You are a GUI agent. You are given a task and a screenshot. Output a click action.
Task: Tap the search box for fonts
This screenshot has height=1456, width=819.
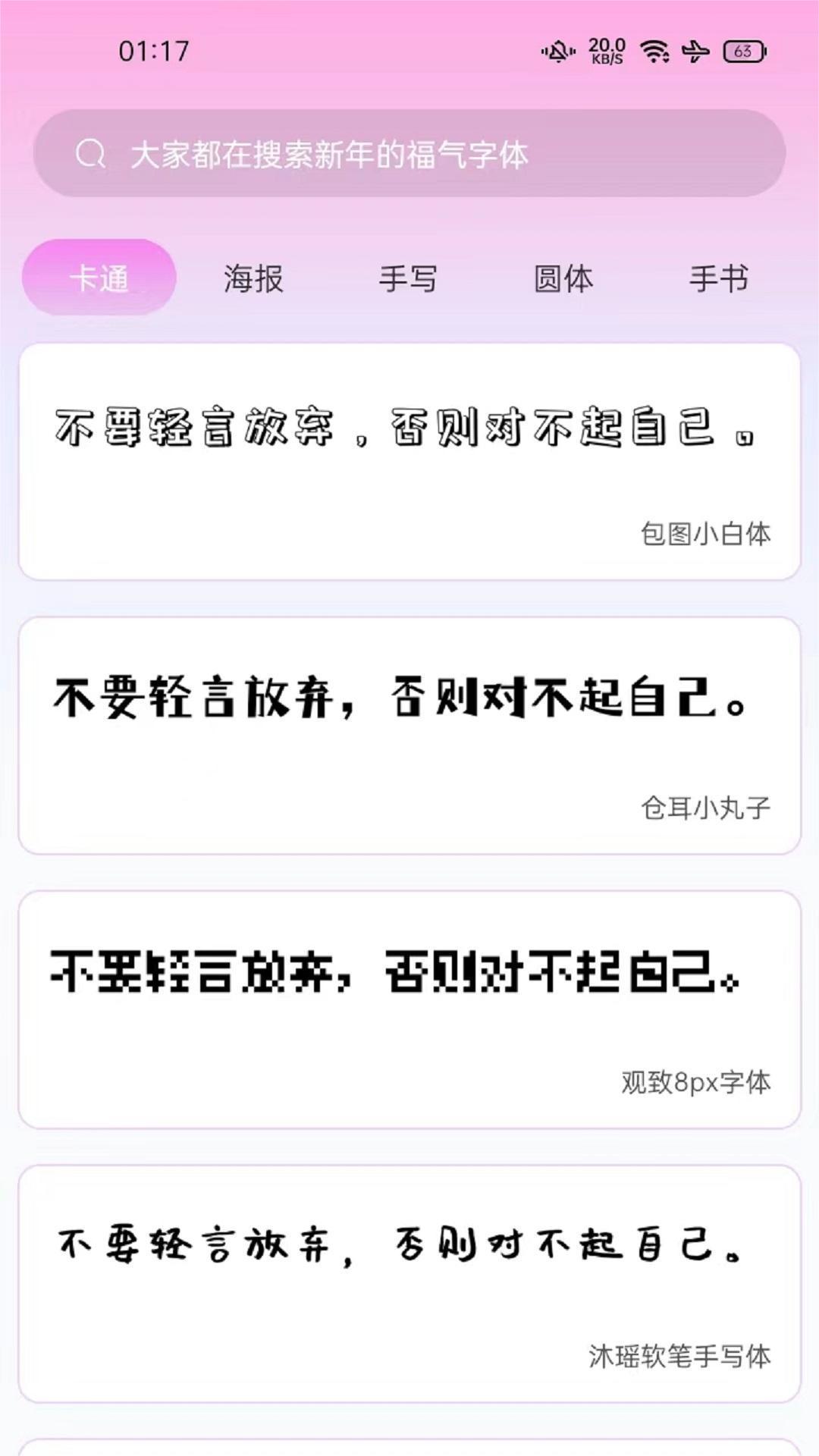tap(409, 153)
